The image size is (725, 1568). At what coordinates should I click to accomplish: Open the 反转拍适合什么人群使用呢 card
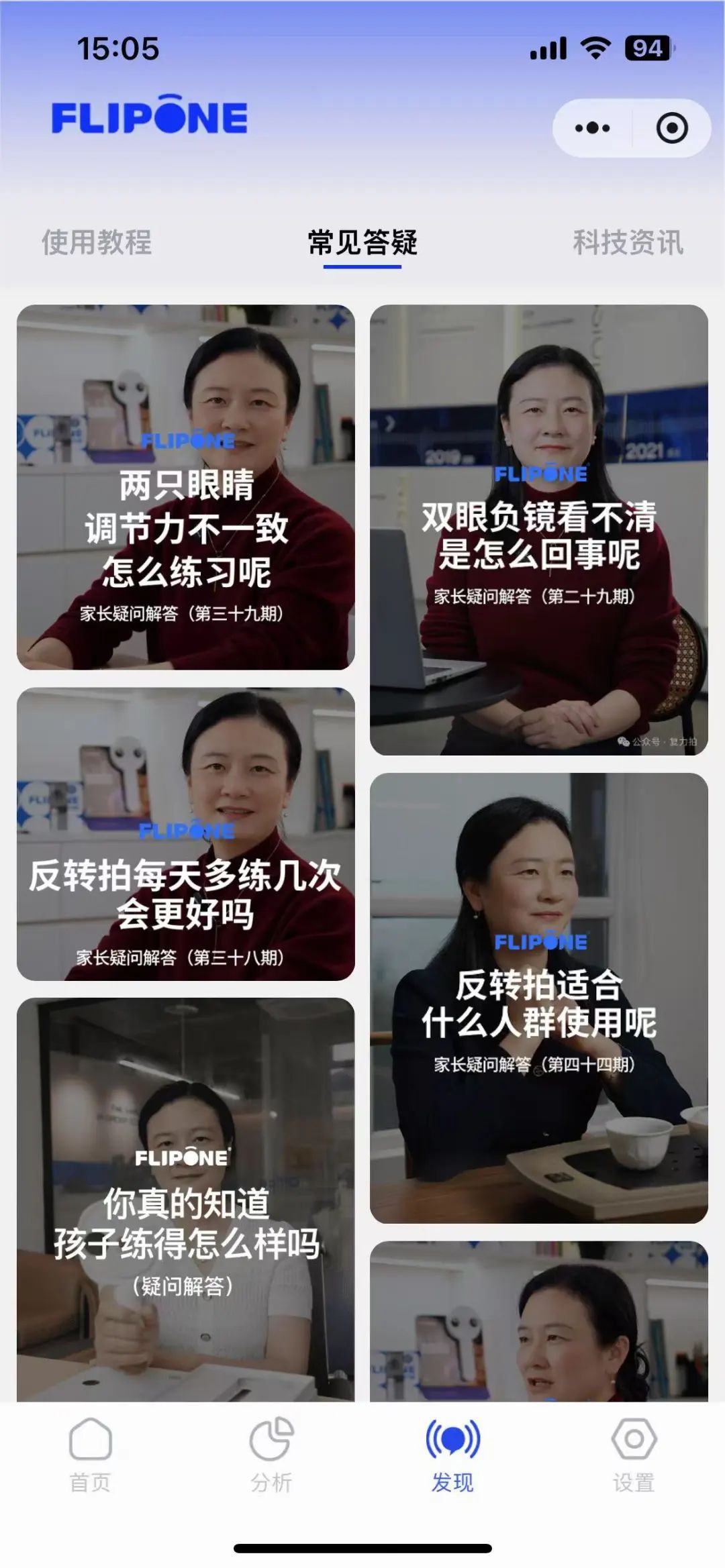tap(539, 998)
